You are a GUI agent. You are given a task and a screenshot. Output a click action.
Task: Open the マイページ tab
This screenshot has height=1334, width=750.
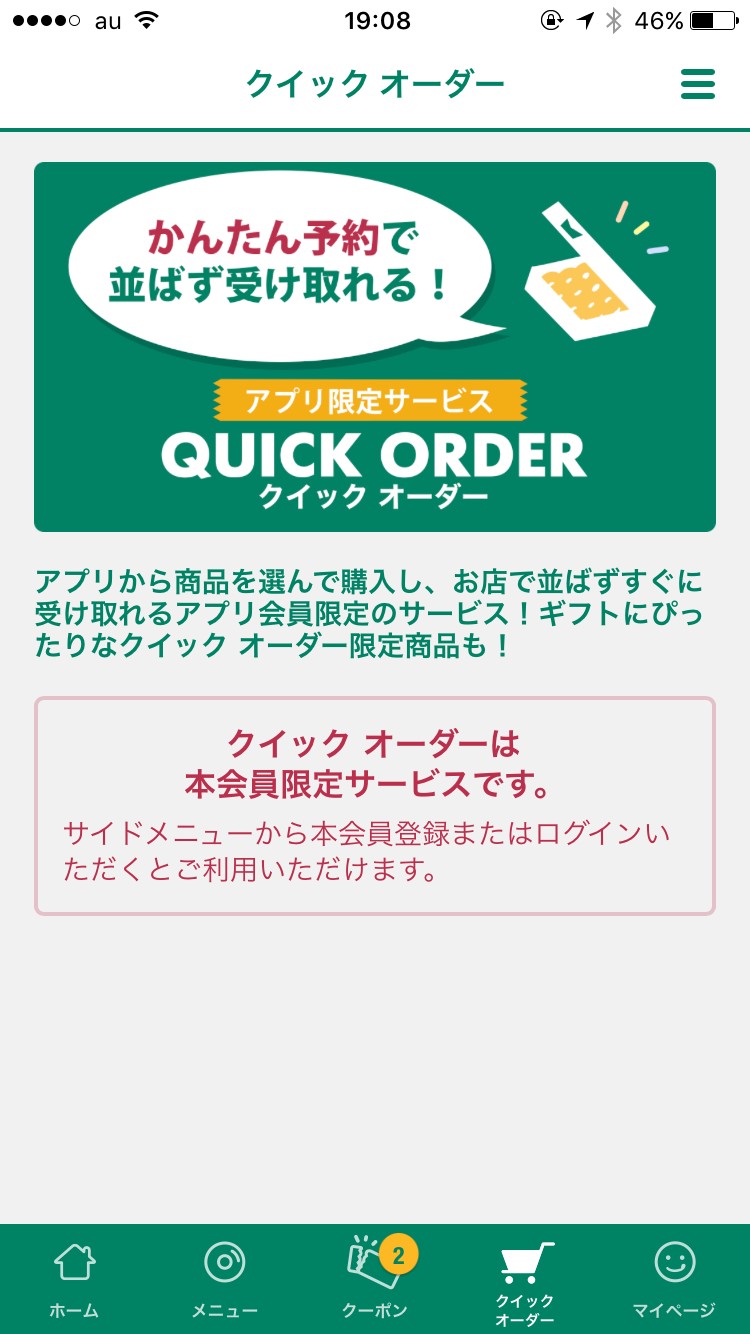(675, 1278)
